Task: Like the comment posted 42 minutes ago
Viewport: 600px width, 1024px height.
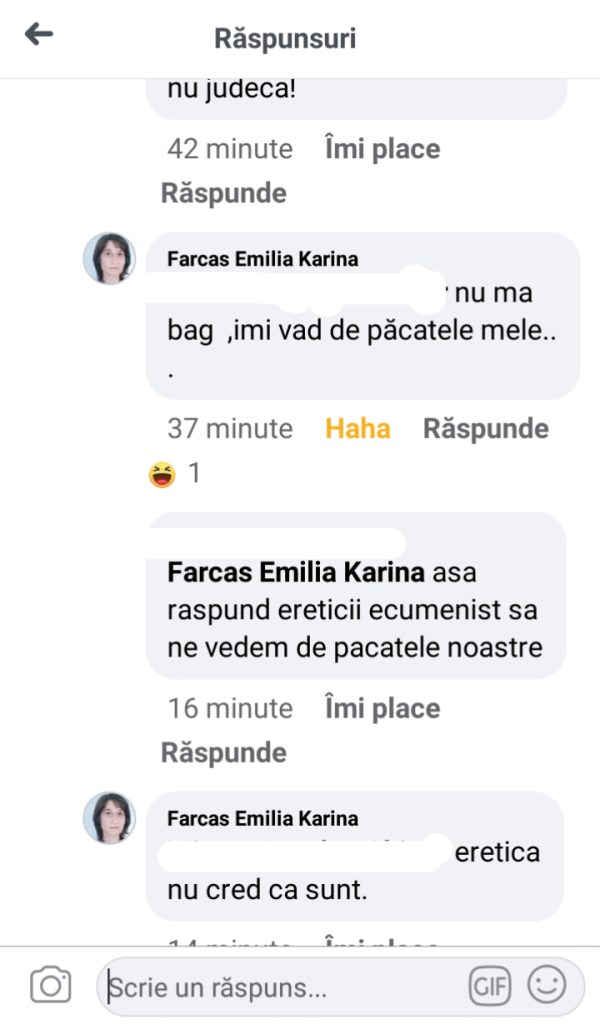Action: 382,149
